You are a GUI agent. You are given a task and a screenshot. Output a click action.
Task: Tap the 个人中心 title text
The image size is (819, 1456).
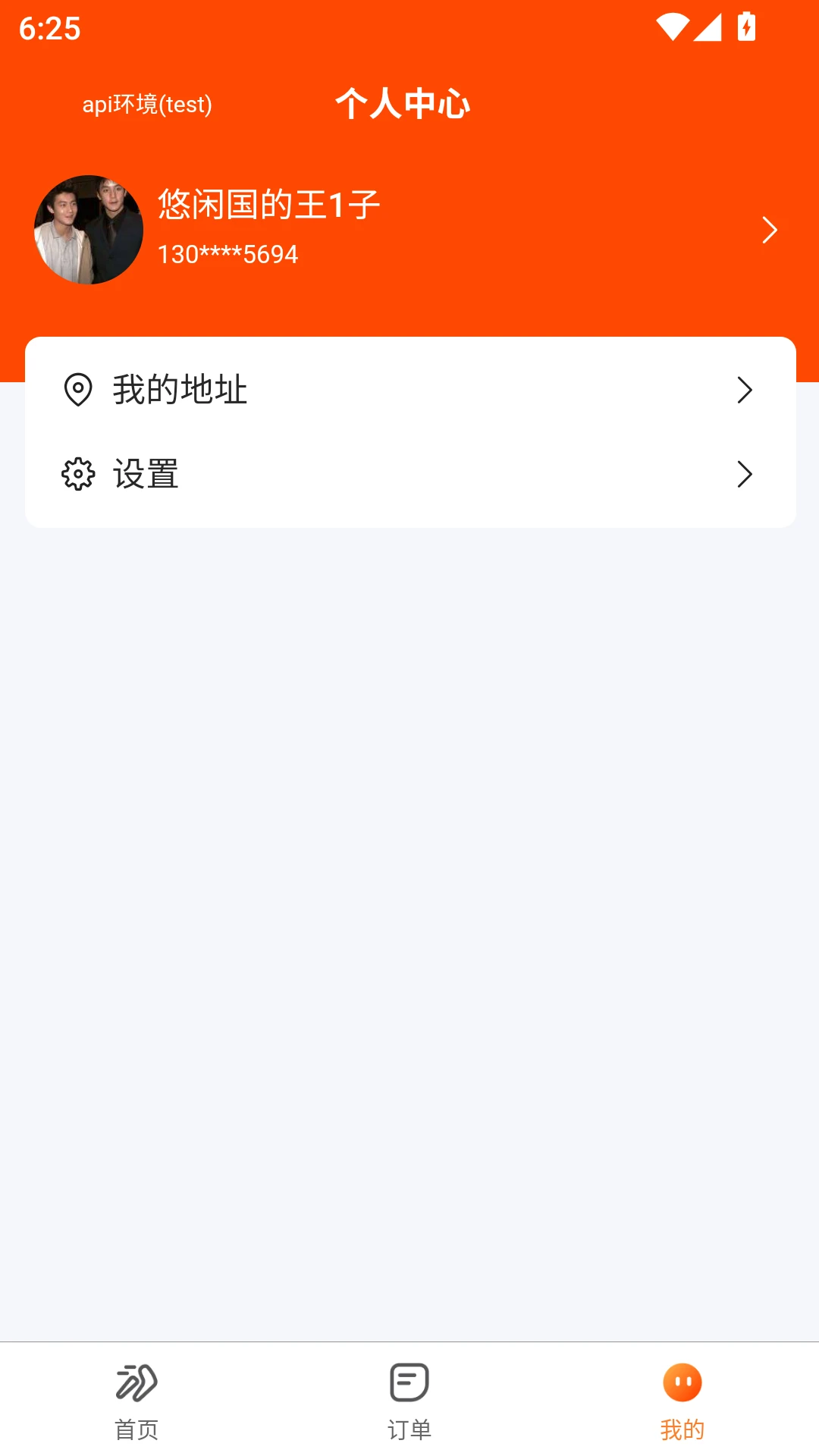tap(403, 105)
